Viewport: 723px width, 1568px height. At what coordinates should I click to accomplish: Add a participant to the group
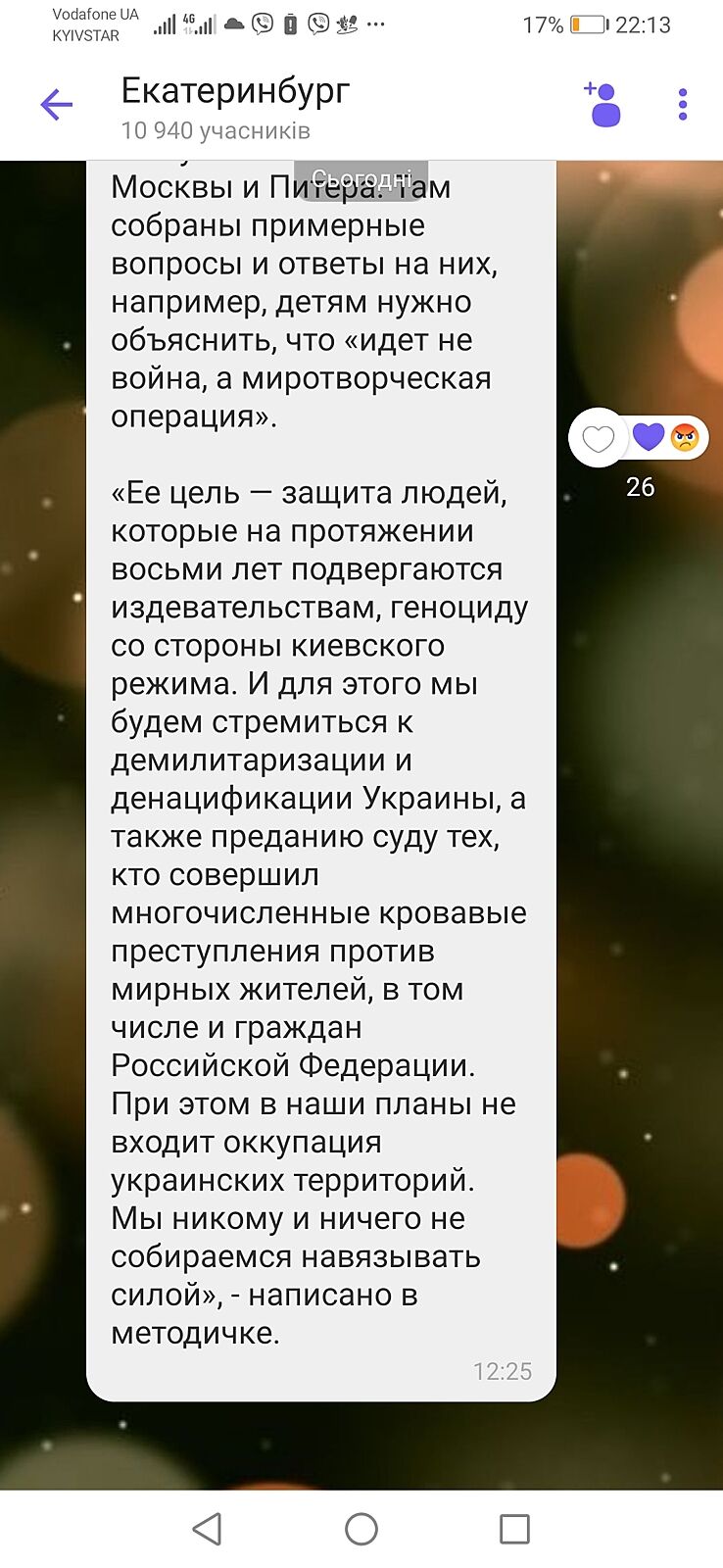(x=602, y=104)
